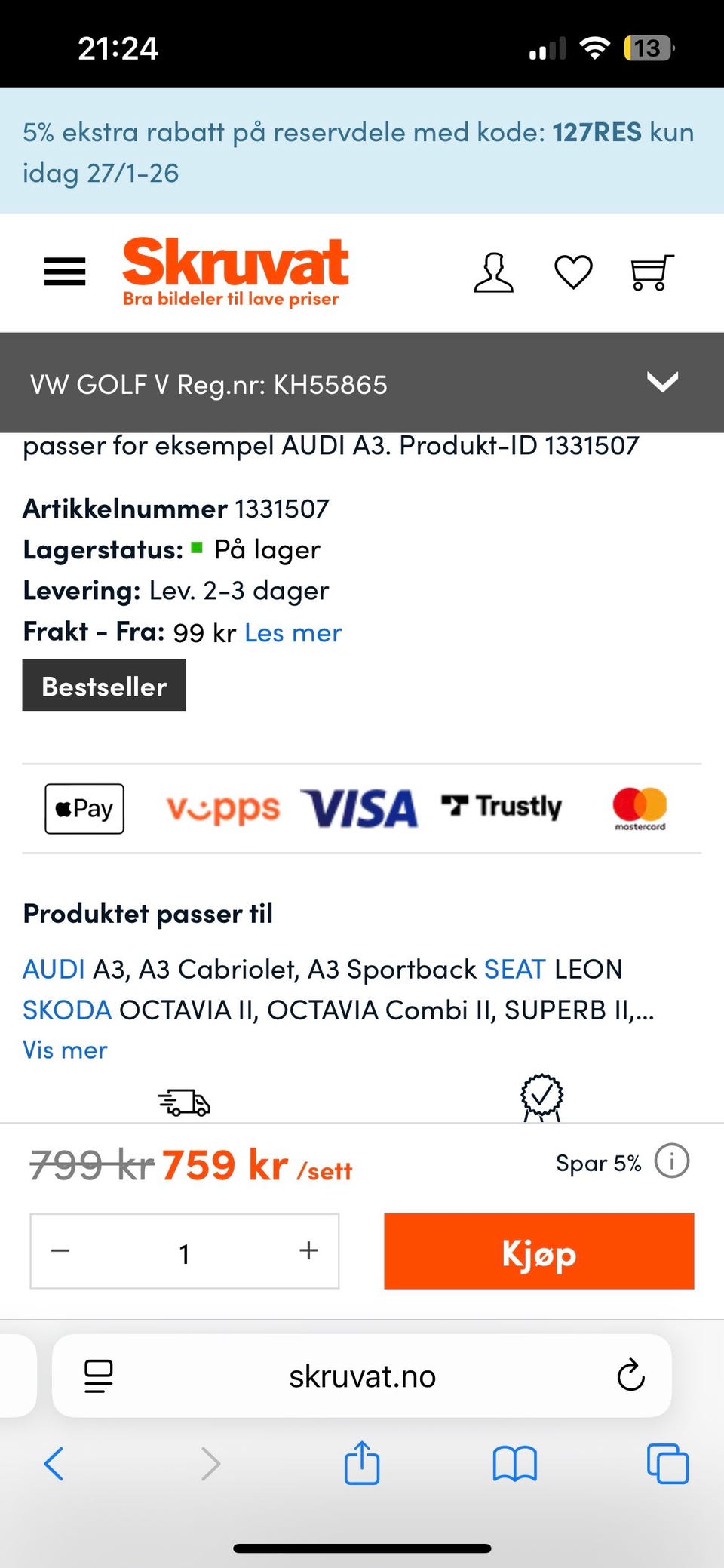
Task: Open the hamburger menu
Action: (65, 272)
